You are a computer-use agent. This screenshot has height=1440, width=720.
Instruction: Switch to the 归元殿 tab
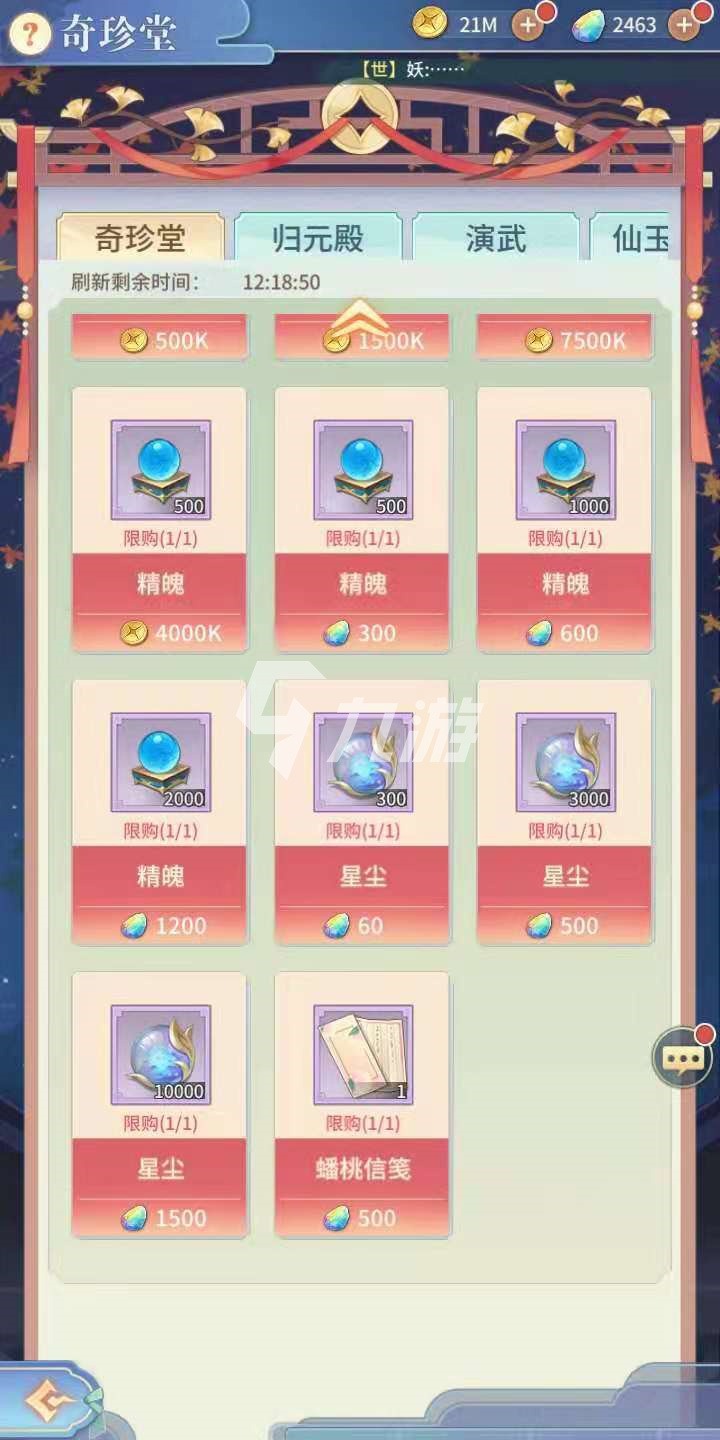(318, 239)
